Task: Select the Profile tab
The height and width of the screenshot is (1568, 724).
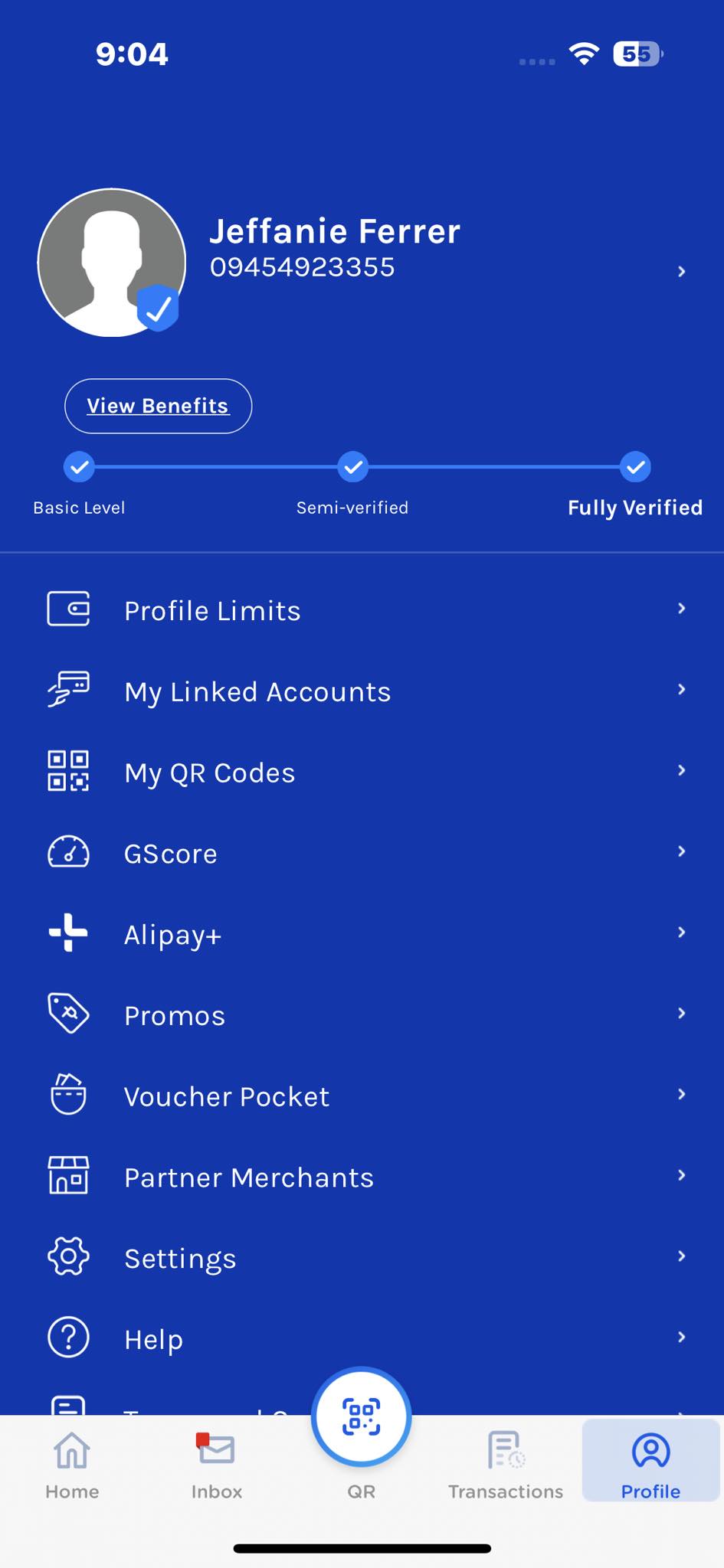Action: point(650,1463)
